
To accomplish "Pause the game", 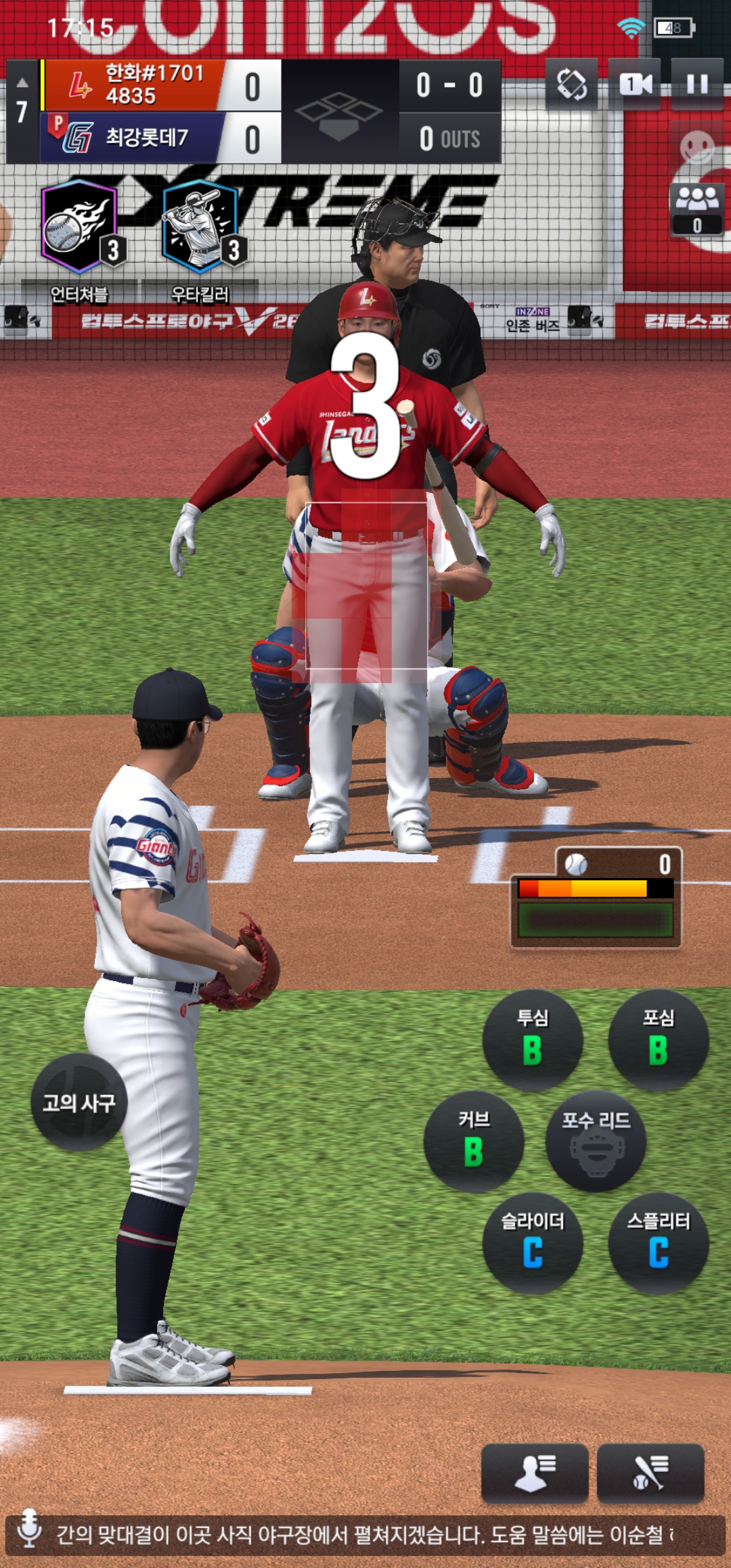I will pos(697,84).
